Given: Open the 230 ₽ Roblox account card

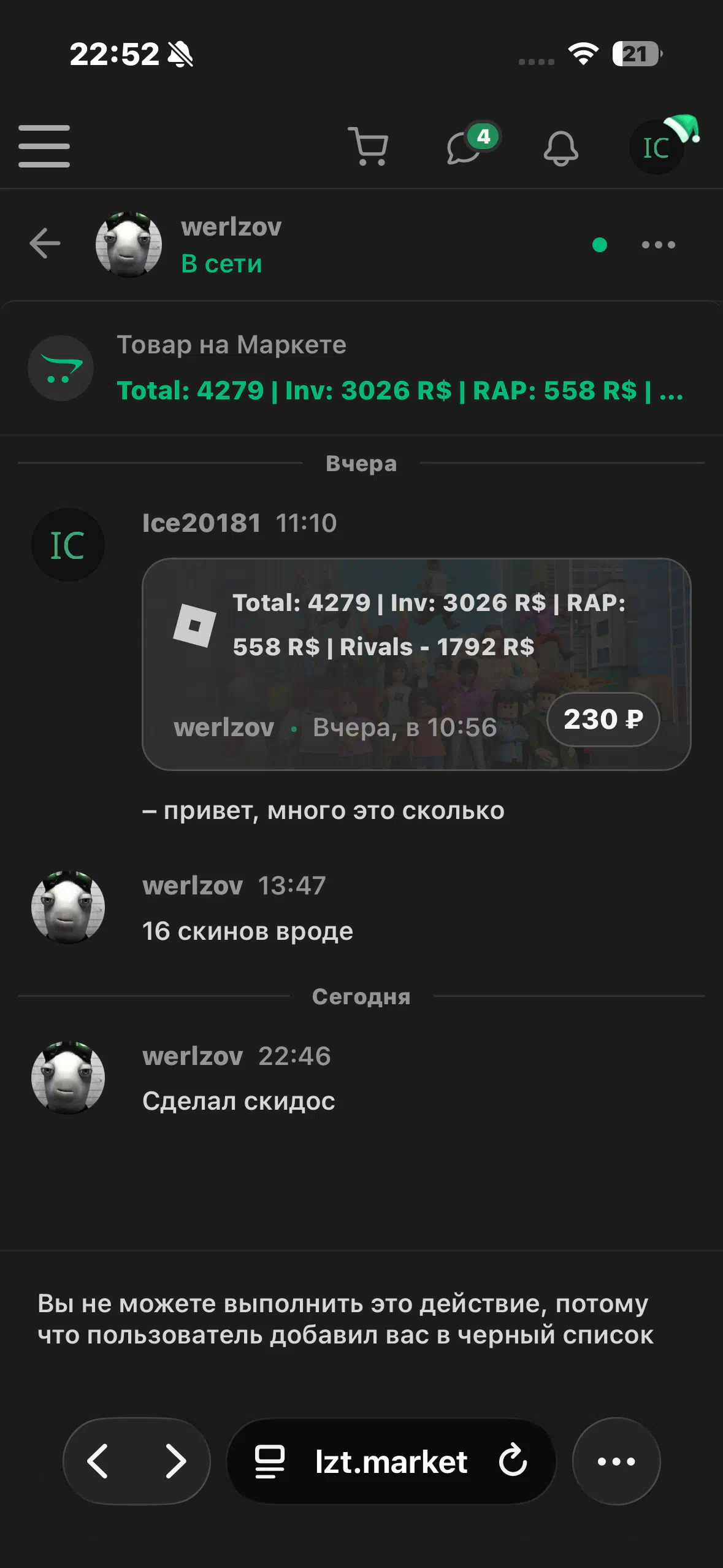Looking at the screenshot, I should pyautogui.click(x=416, y=664).
